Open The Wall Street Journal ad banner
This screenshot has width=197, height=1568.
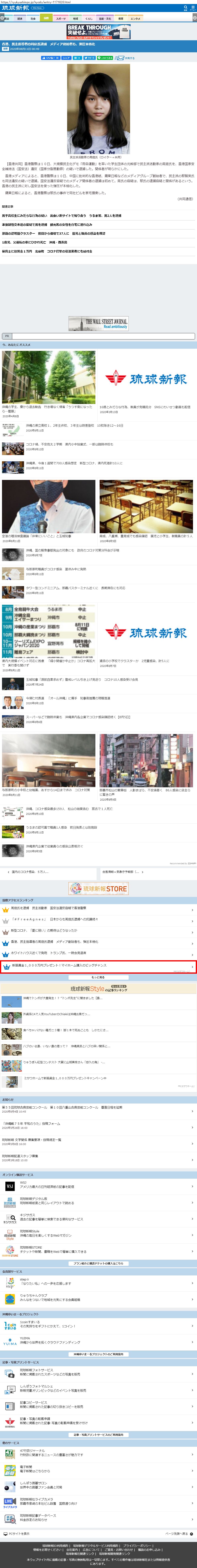coord(99,323)
